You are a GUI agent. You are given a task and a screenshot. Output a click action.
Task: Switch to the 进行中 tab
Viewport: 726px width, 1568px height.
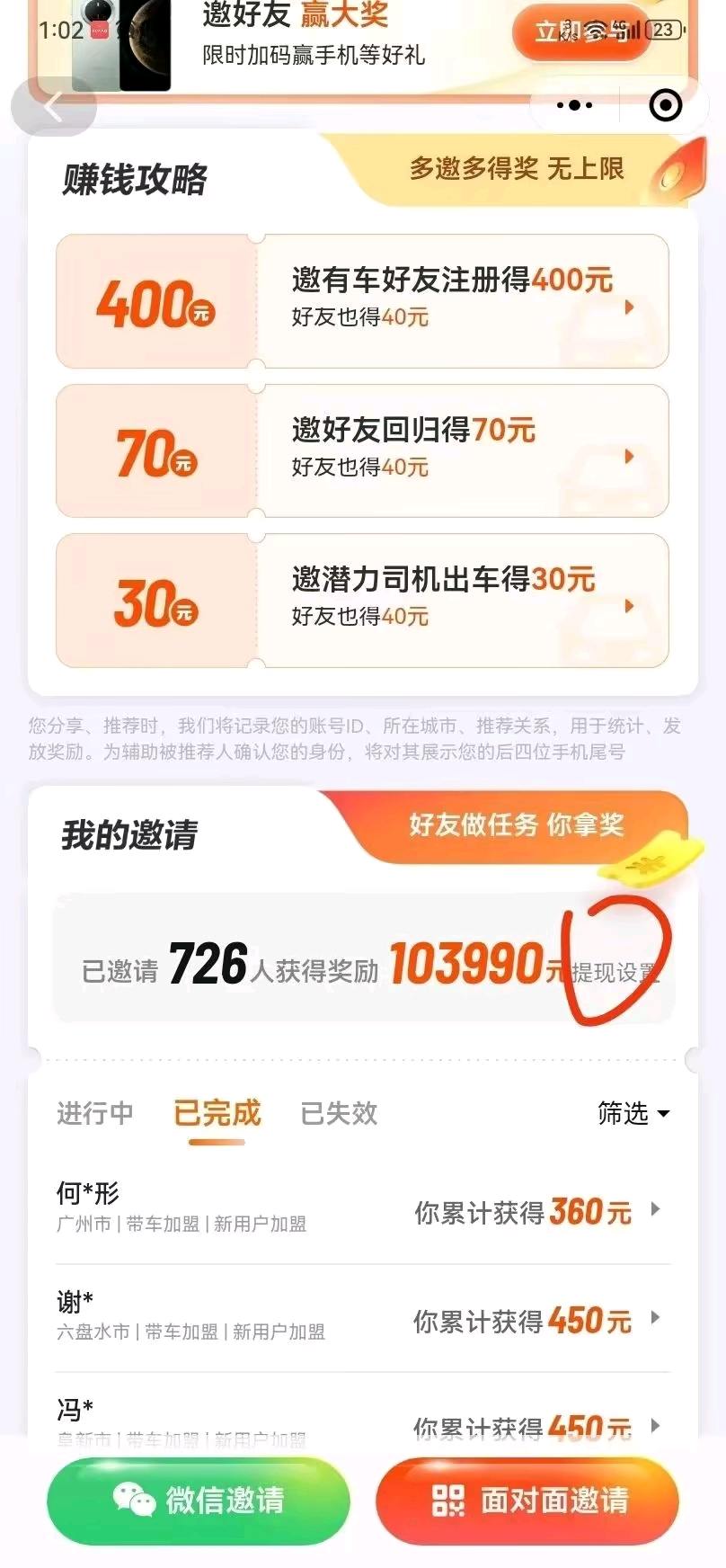pos(94,1113)
